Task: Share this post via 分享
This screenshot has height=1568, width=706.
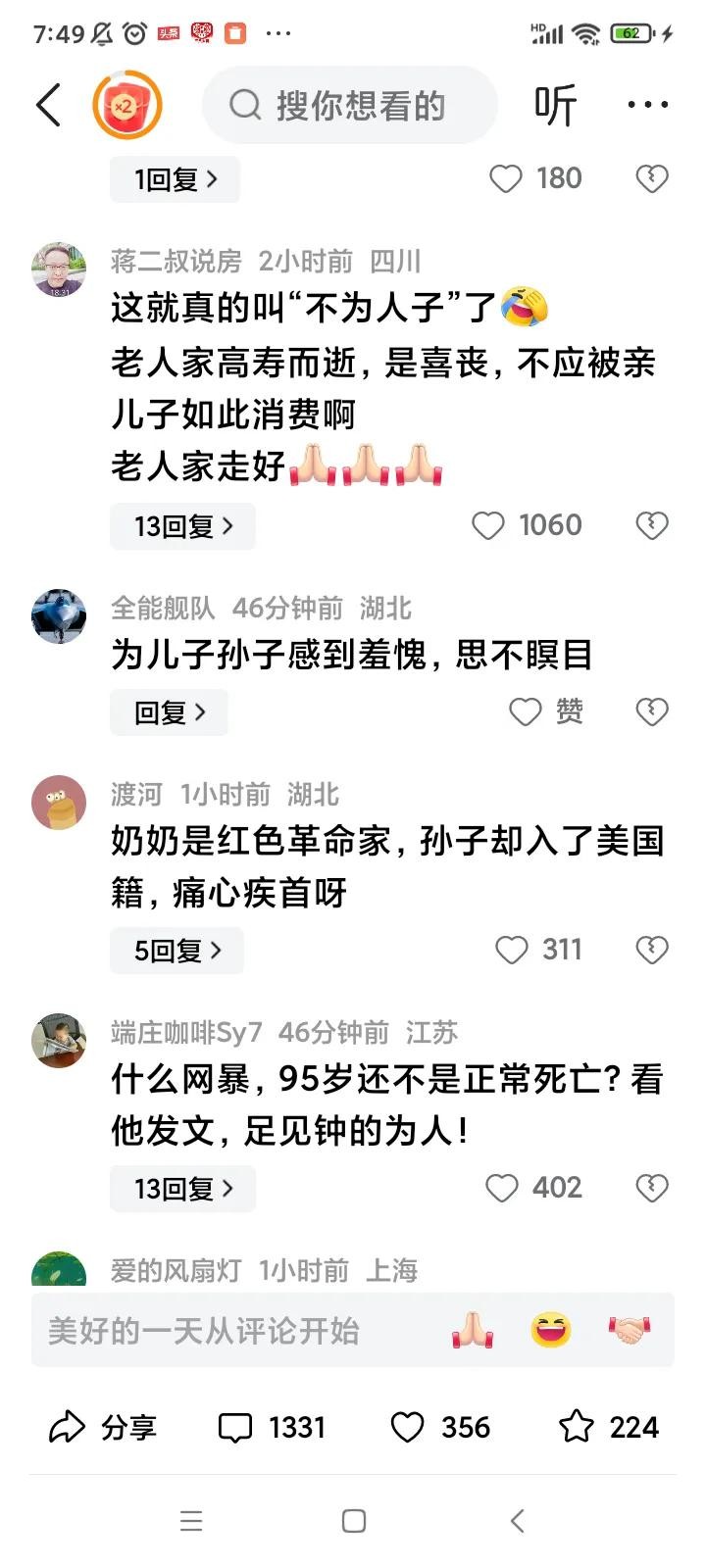Action: 103,1428
